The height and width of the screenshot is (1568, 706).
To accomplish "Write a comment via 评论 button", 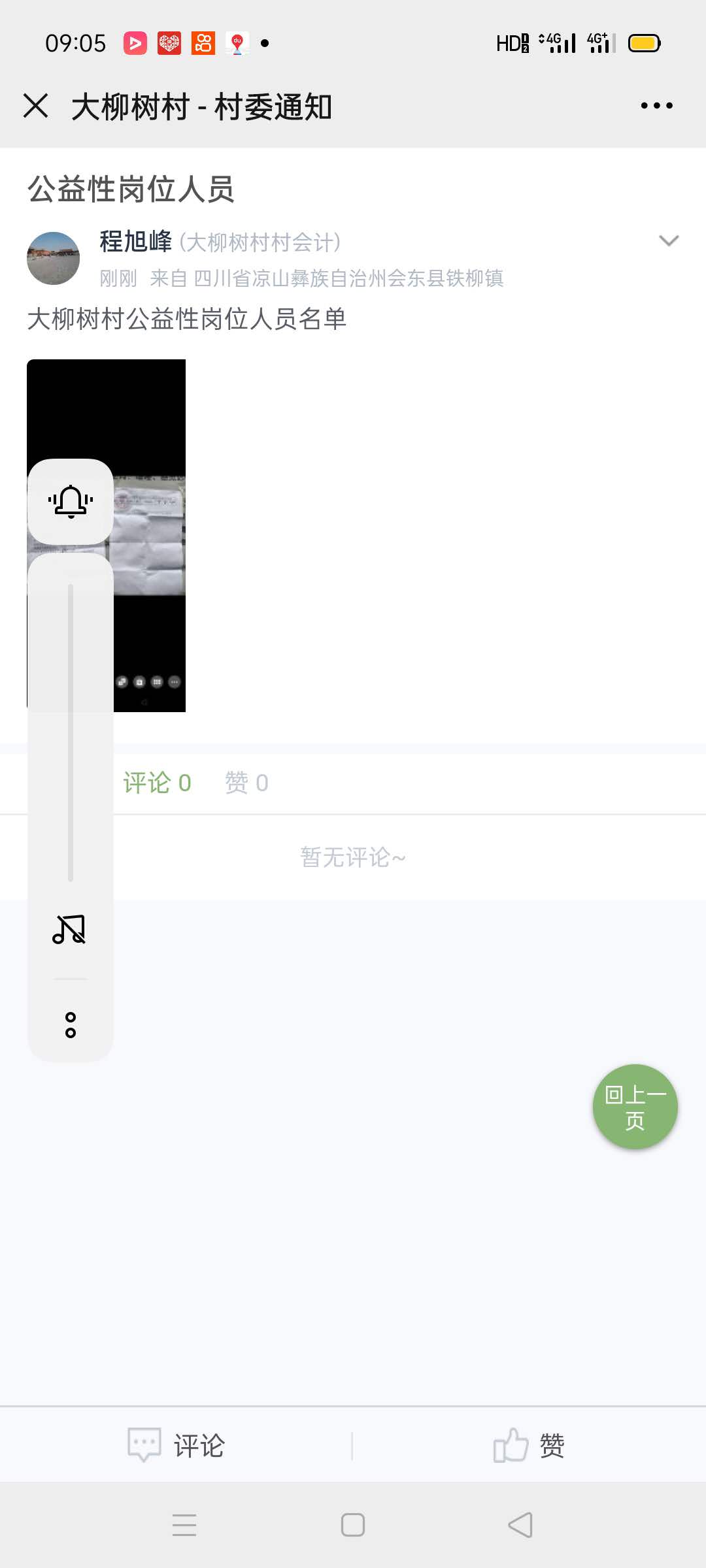I will click(x=176, y=1446).
